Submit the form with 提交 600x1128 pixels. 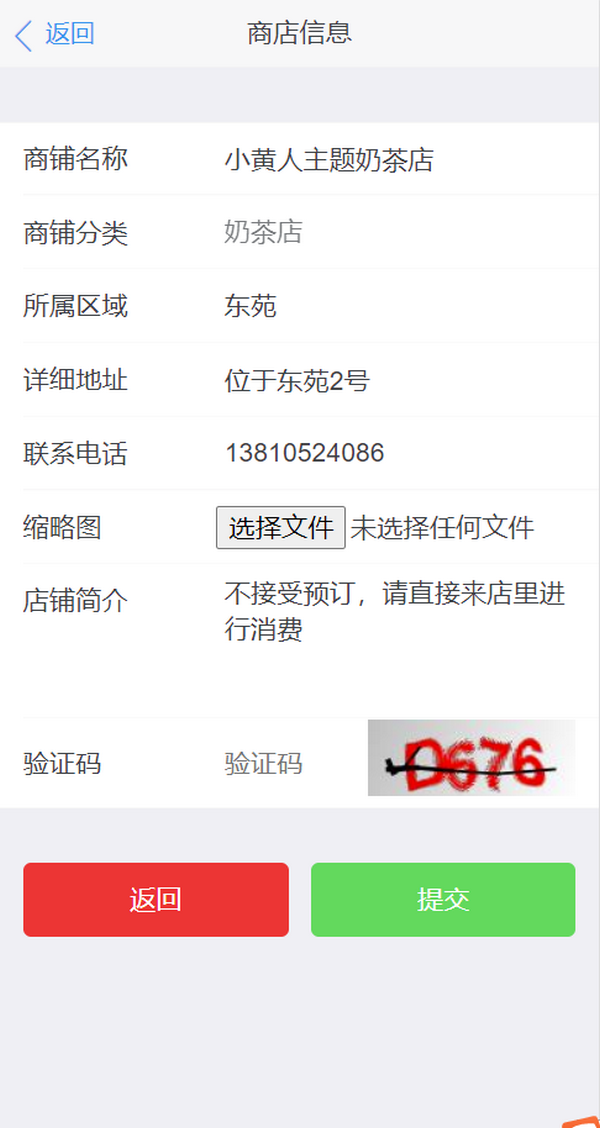[x=443, y=900]
